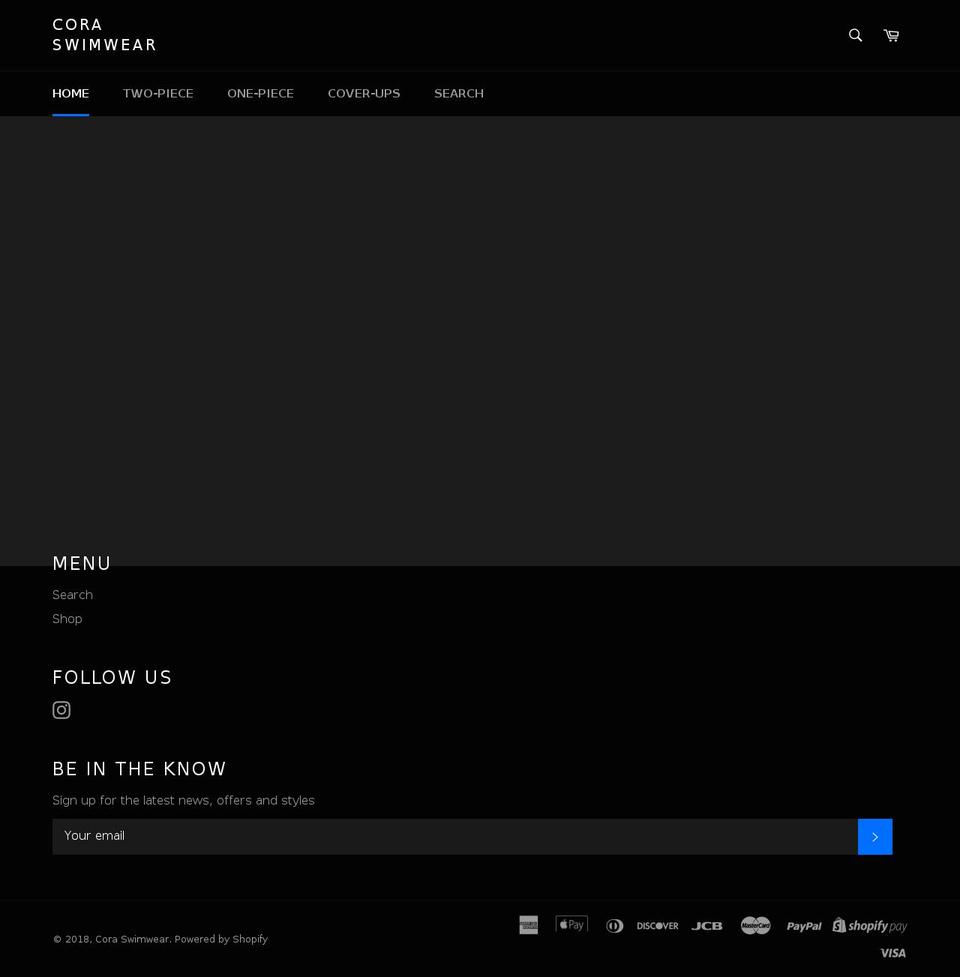Open Search from the navigation bar
960x977 pixels.
point(459,93)
